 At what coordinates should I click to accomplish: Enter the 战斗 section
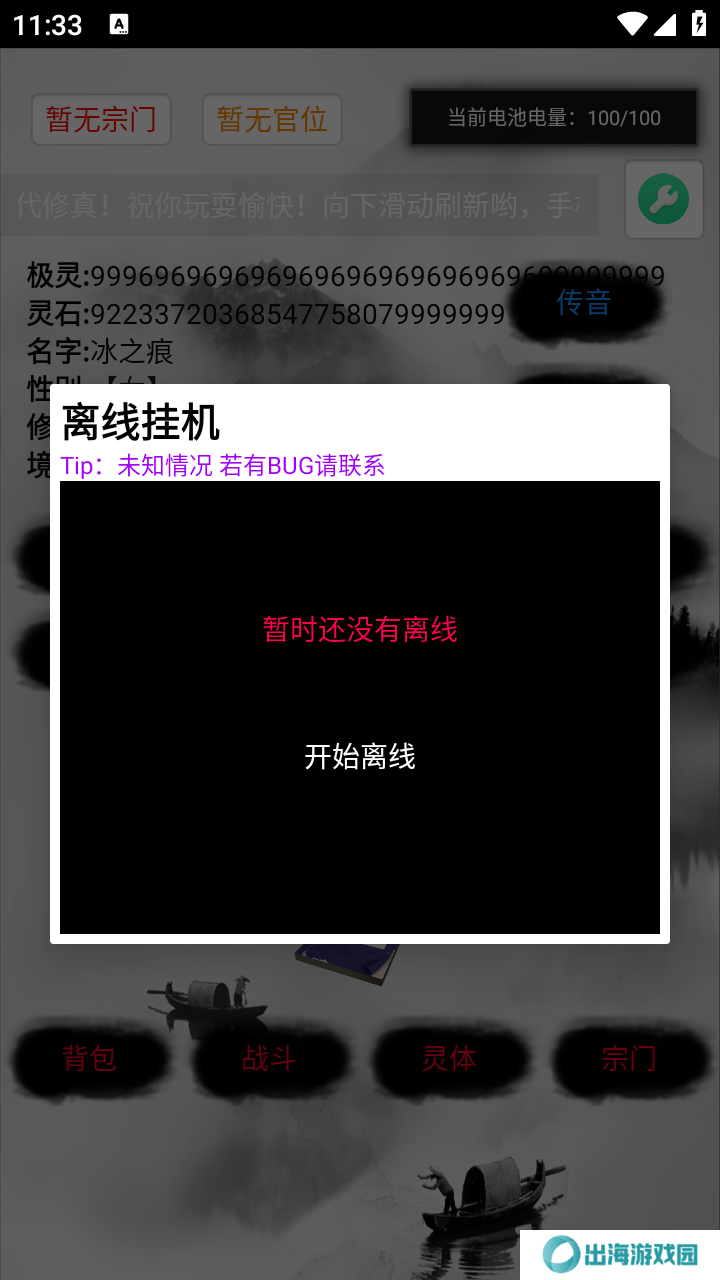point(270,1058)
